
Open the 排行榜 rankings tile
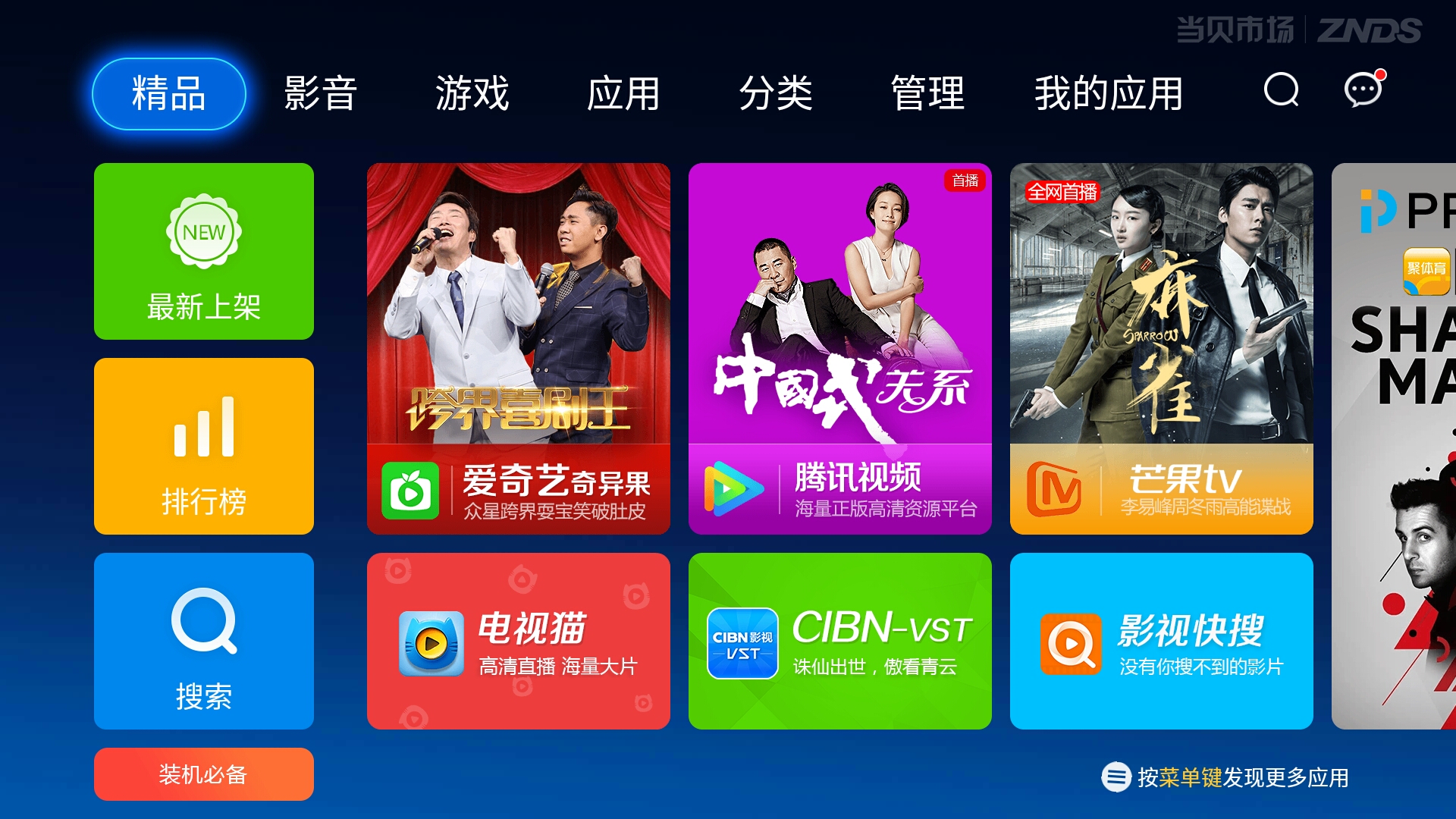(x=203, y=446)
